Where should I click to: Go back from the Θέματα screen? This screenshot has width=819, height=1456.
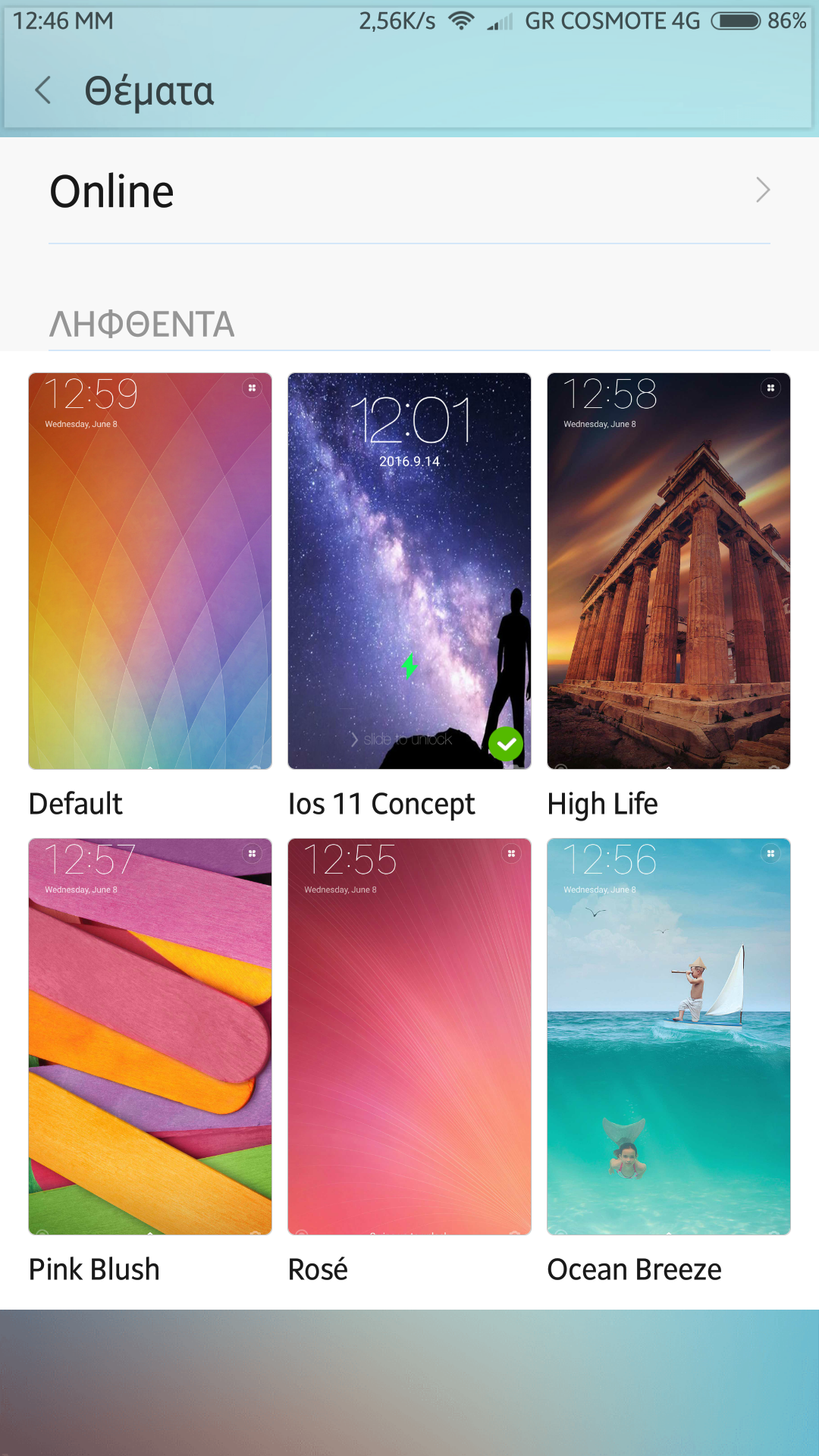click(x=44, y=90)
